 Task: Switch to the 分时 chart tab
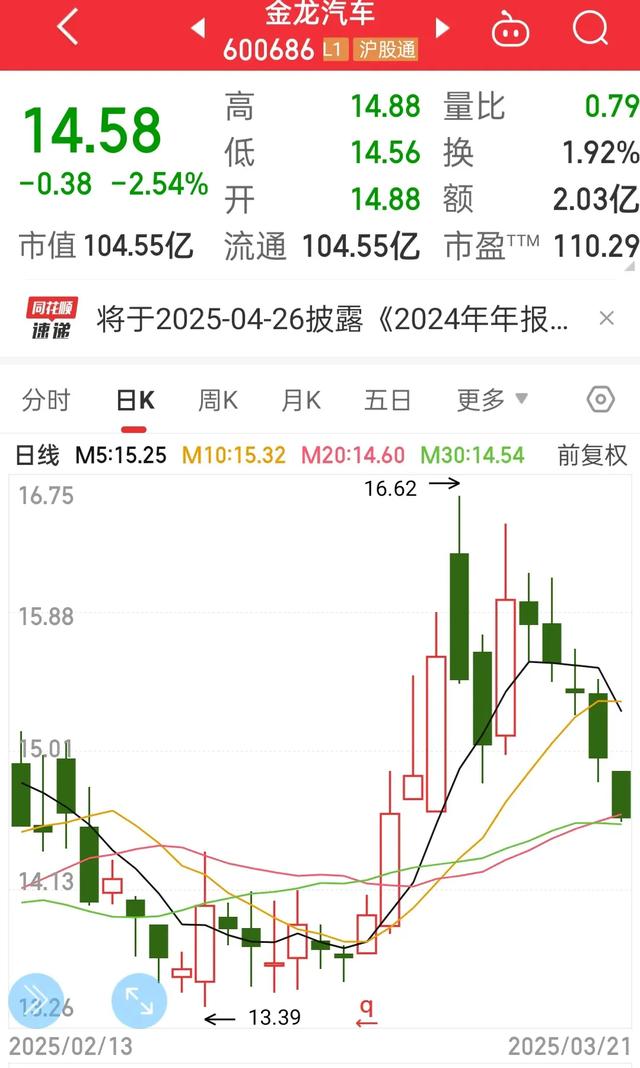(46, 400)
